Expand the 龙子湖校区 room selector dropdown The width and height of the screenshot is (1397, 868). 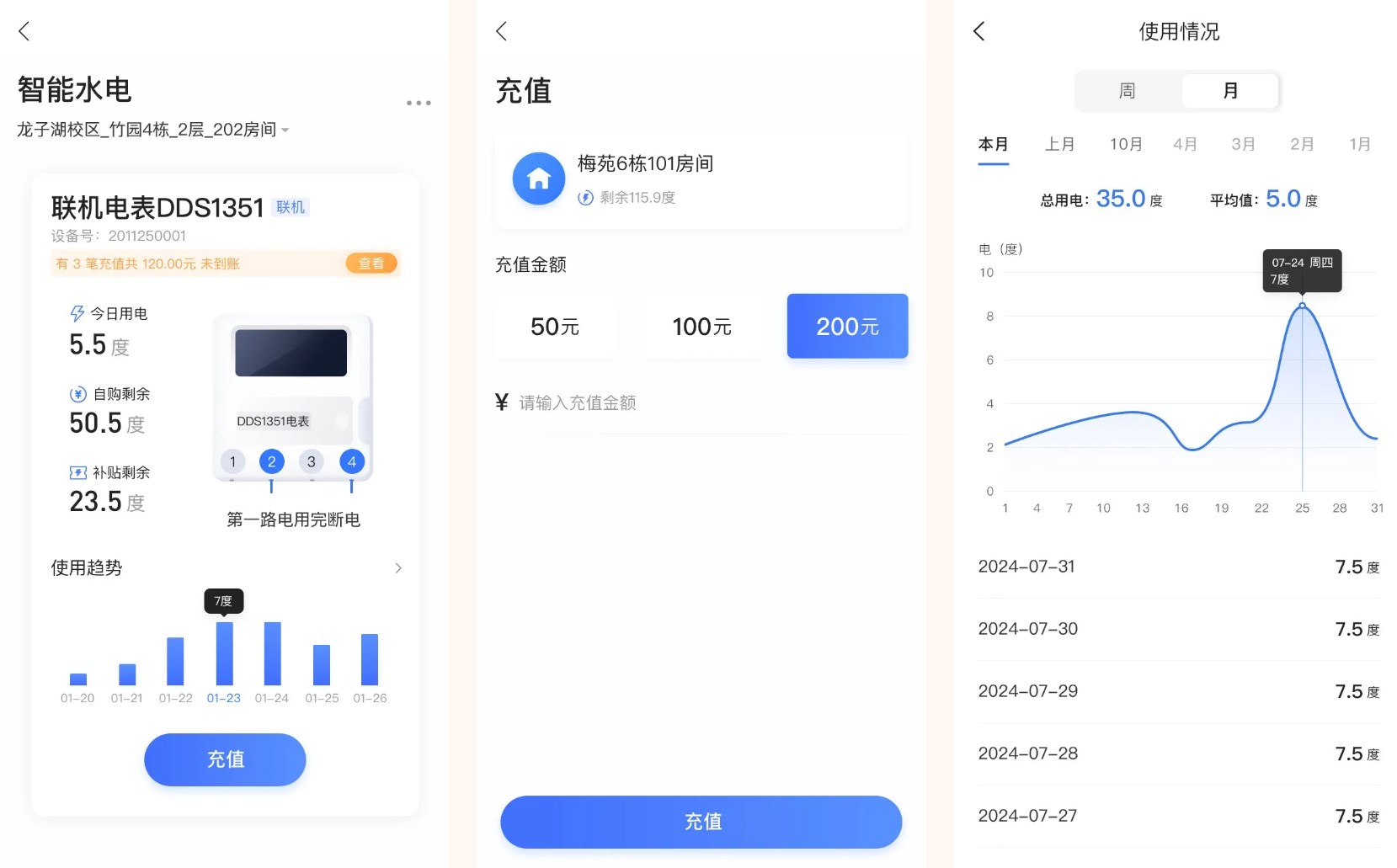285,130
